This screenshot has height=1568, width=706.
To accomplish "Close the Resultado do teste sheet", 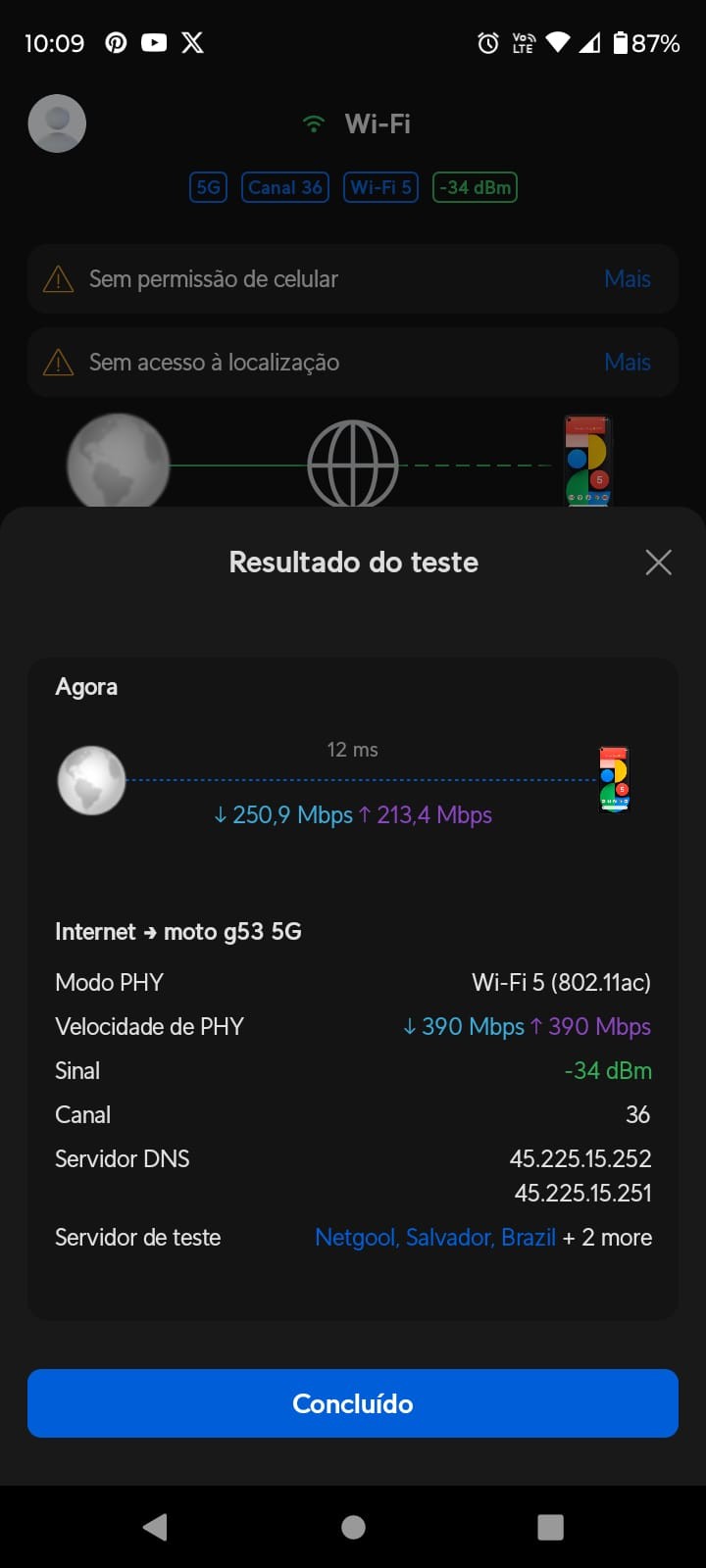I will tap(658, 562).
